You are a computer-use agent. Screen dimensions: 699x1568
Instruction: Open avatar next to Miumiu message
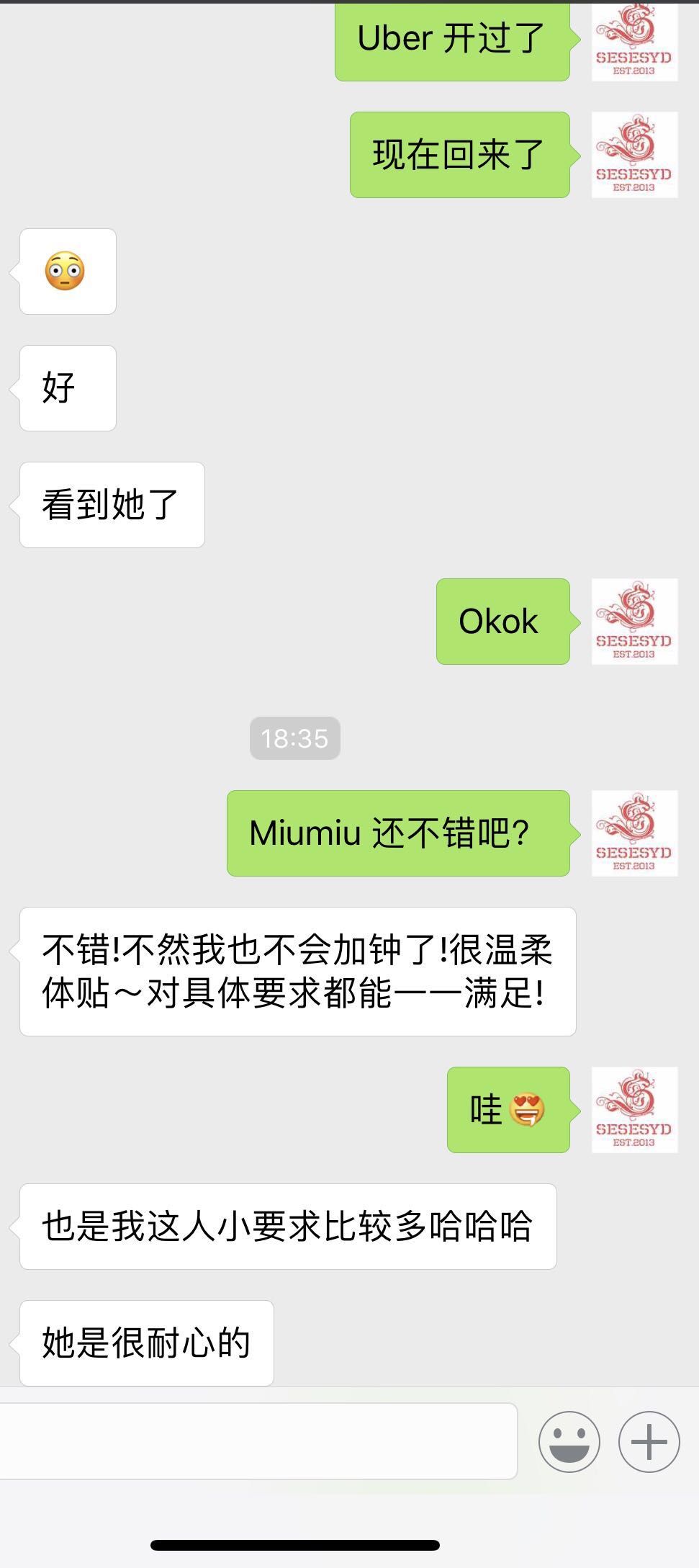[634, 833]
